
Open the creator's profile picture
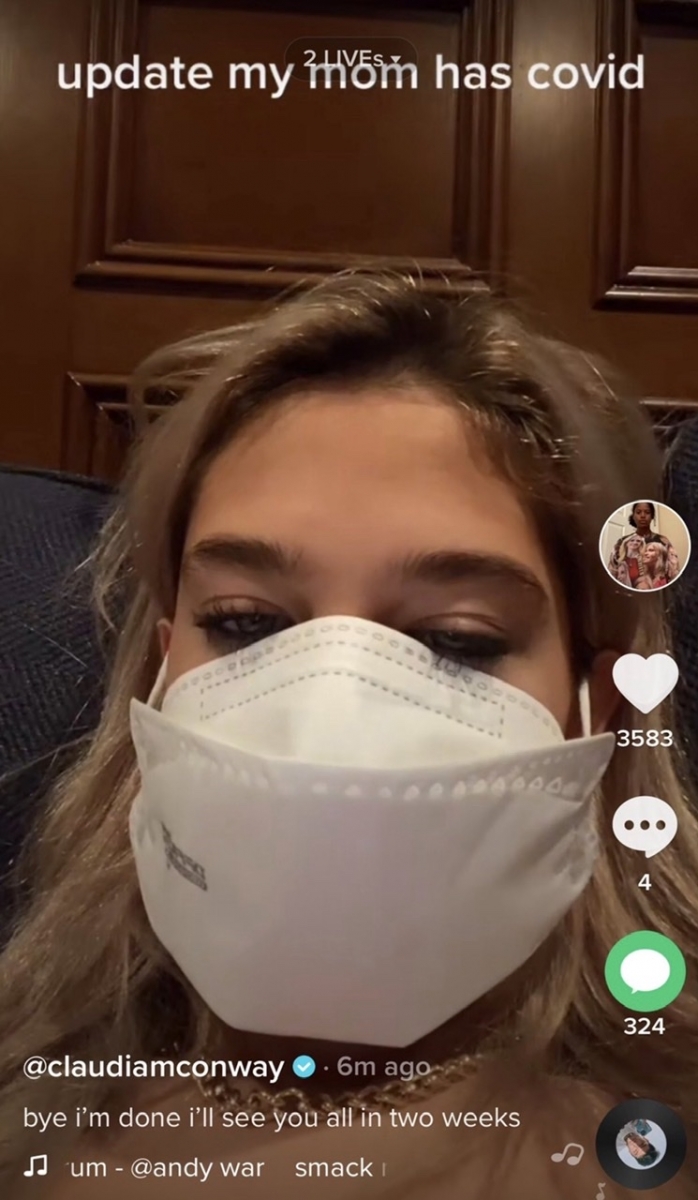point(645,545)
